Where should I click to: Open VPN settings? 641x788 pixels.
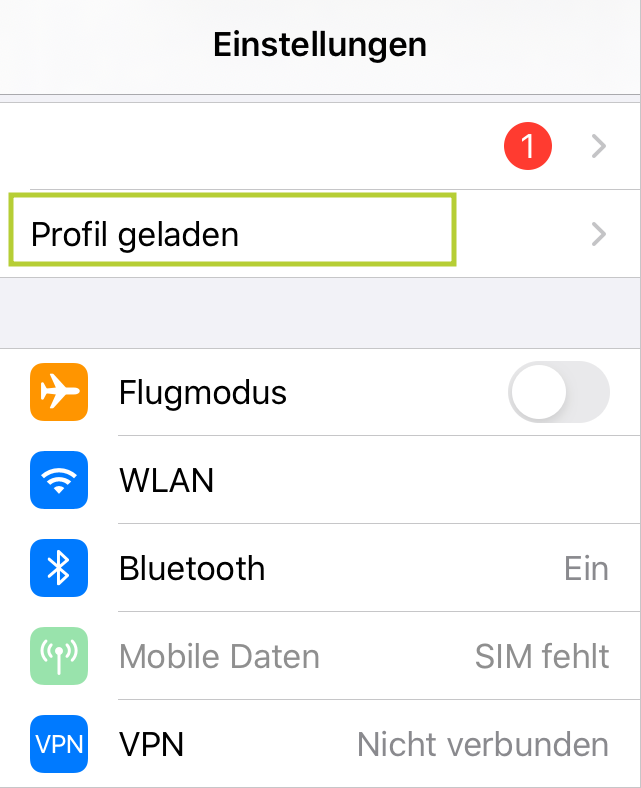(x=320, y=744)
